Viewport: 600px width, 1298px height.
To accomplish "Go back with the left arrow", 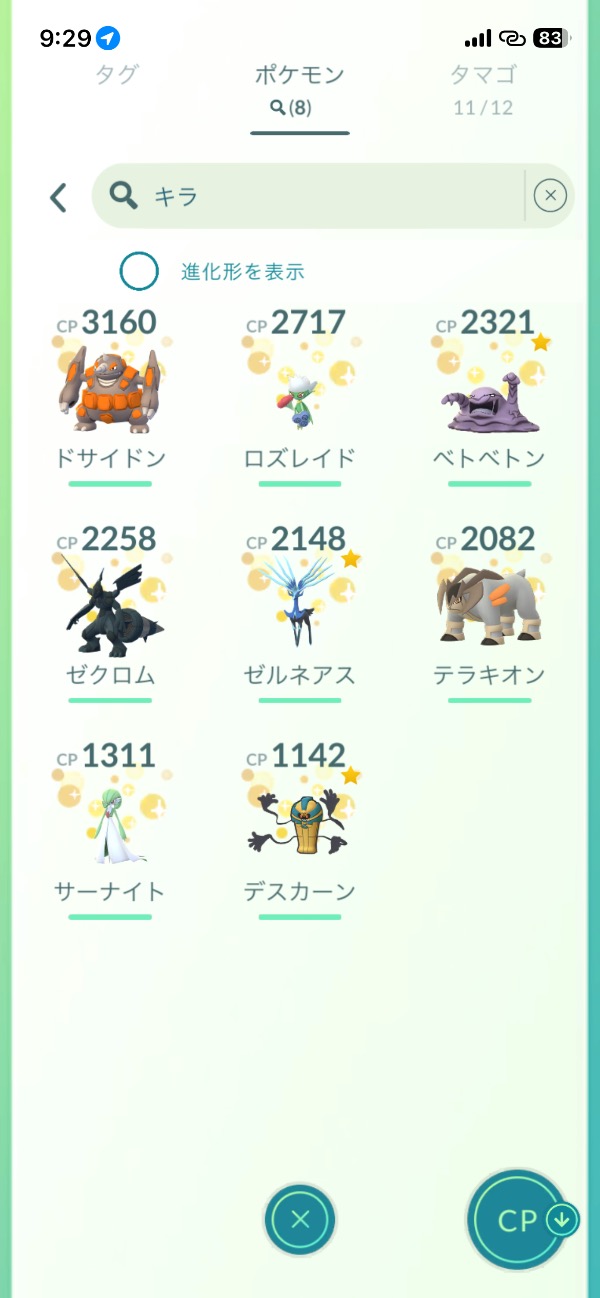I will (x=59, y=197).
